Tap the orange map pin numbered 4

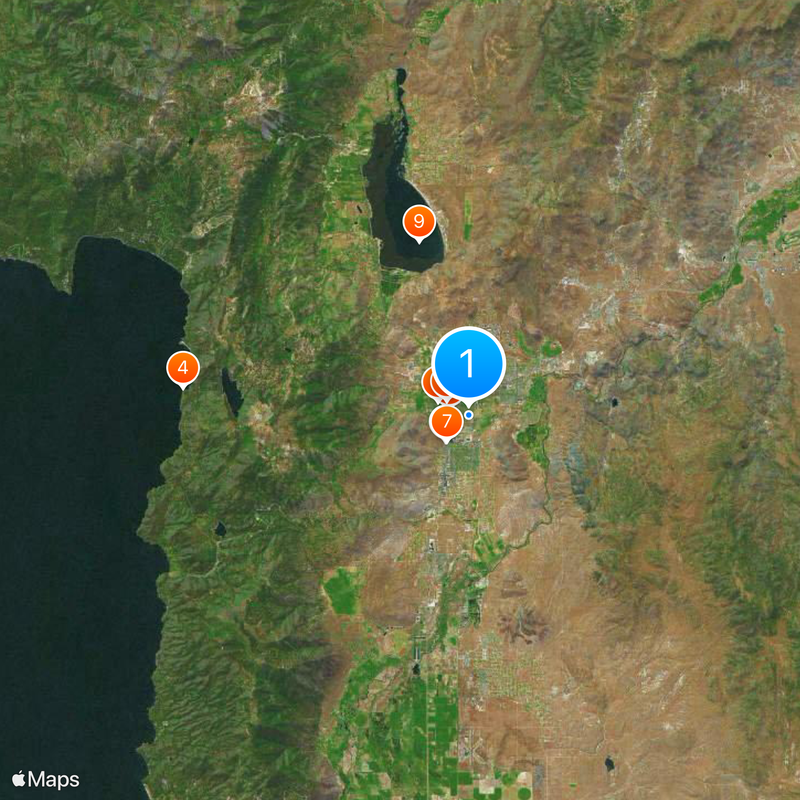(182, 368)
